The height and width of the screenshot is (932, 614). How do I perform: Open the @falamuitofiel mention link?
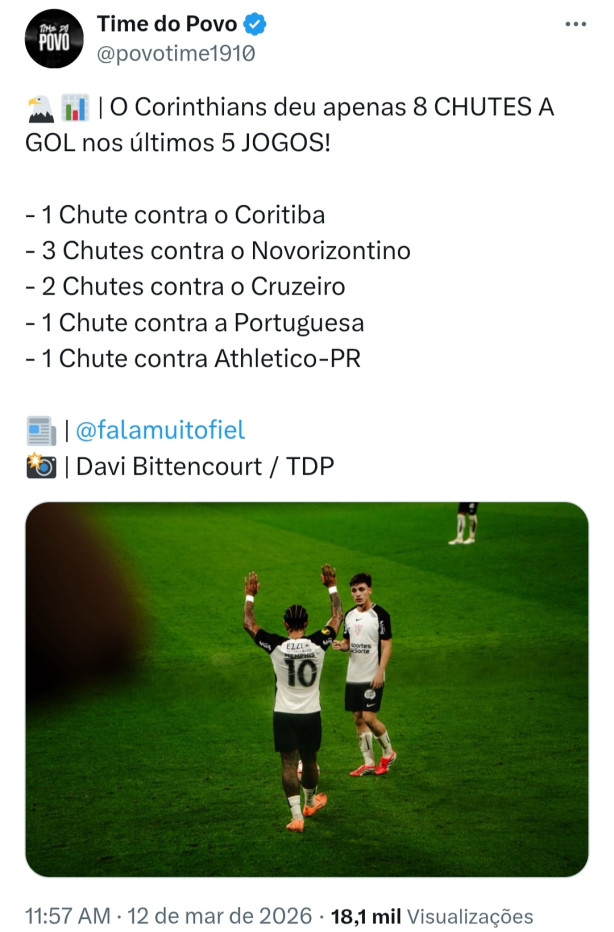click(160, 431)
